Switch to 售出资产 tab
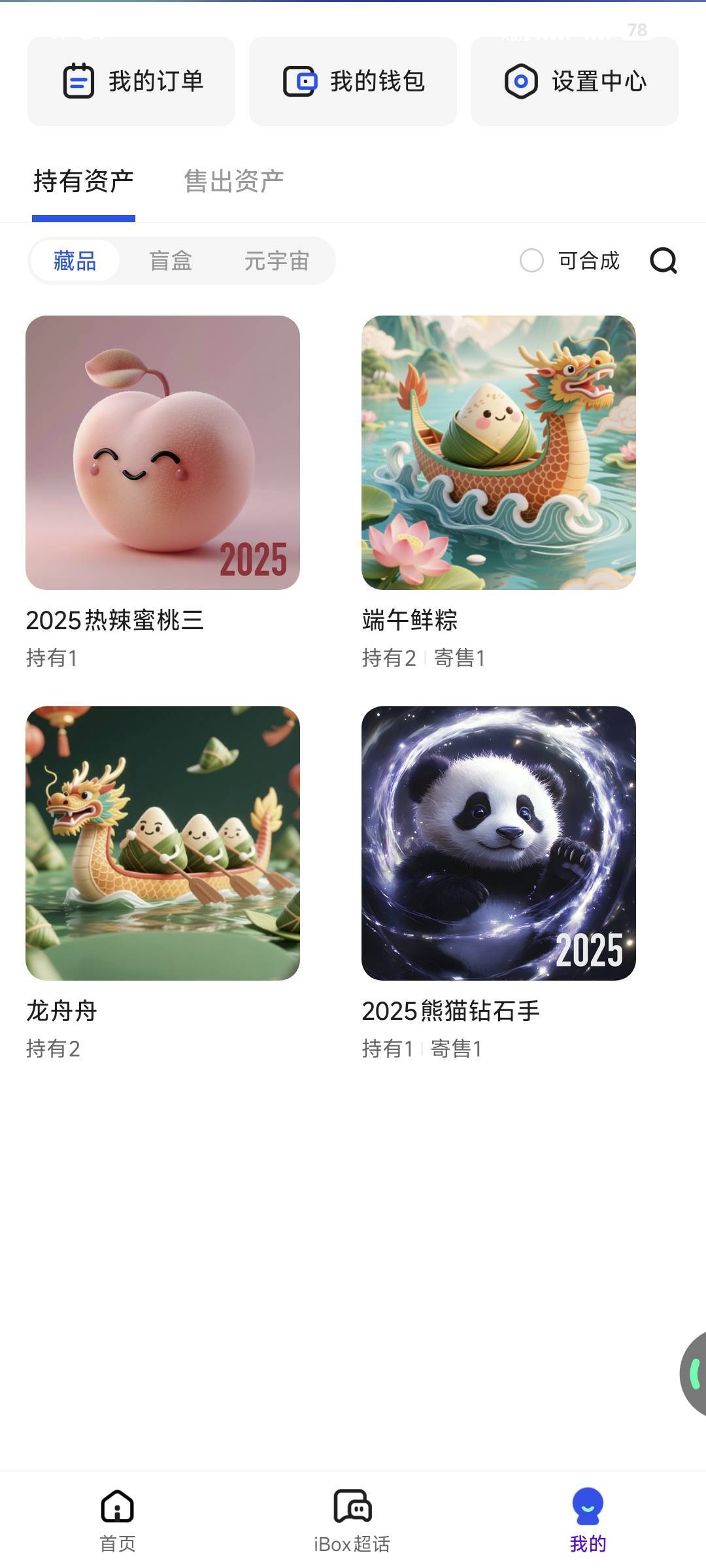Viewport: 706px width, 1568px height. 234,182
